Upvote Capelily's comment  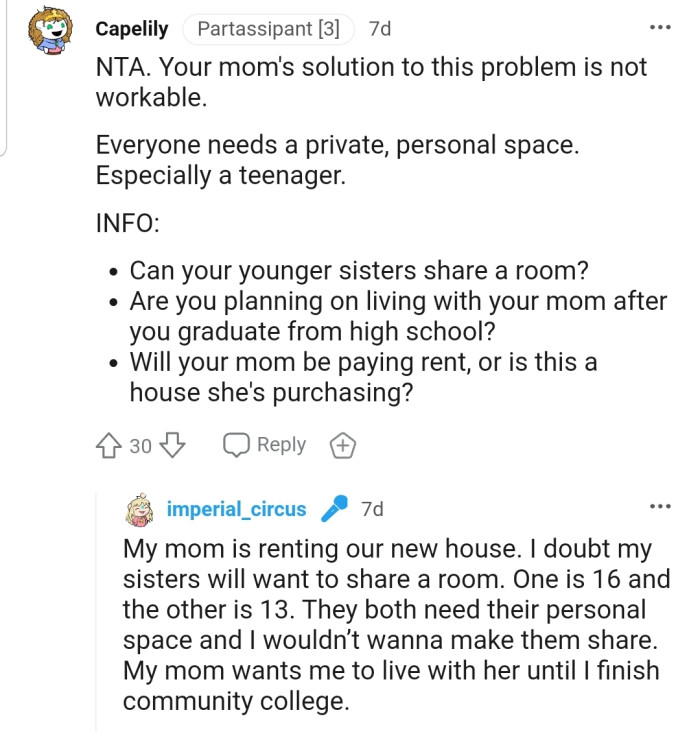point(109,445)
